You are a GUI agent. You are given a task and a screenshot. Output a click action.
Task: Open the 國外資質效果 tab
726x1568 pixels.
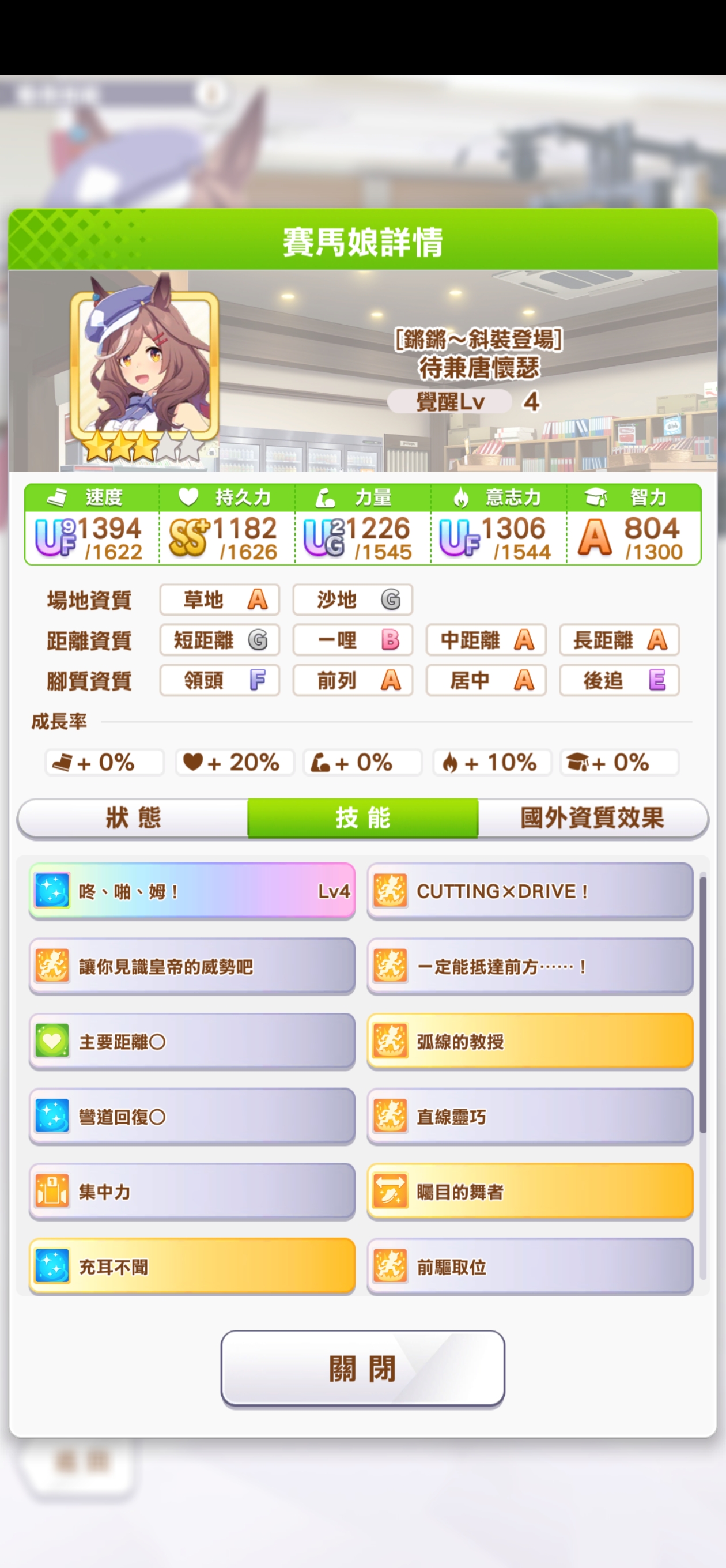click(592, 817)
